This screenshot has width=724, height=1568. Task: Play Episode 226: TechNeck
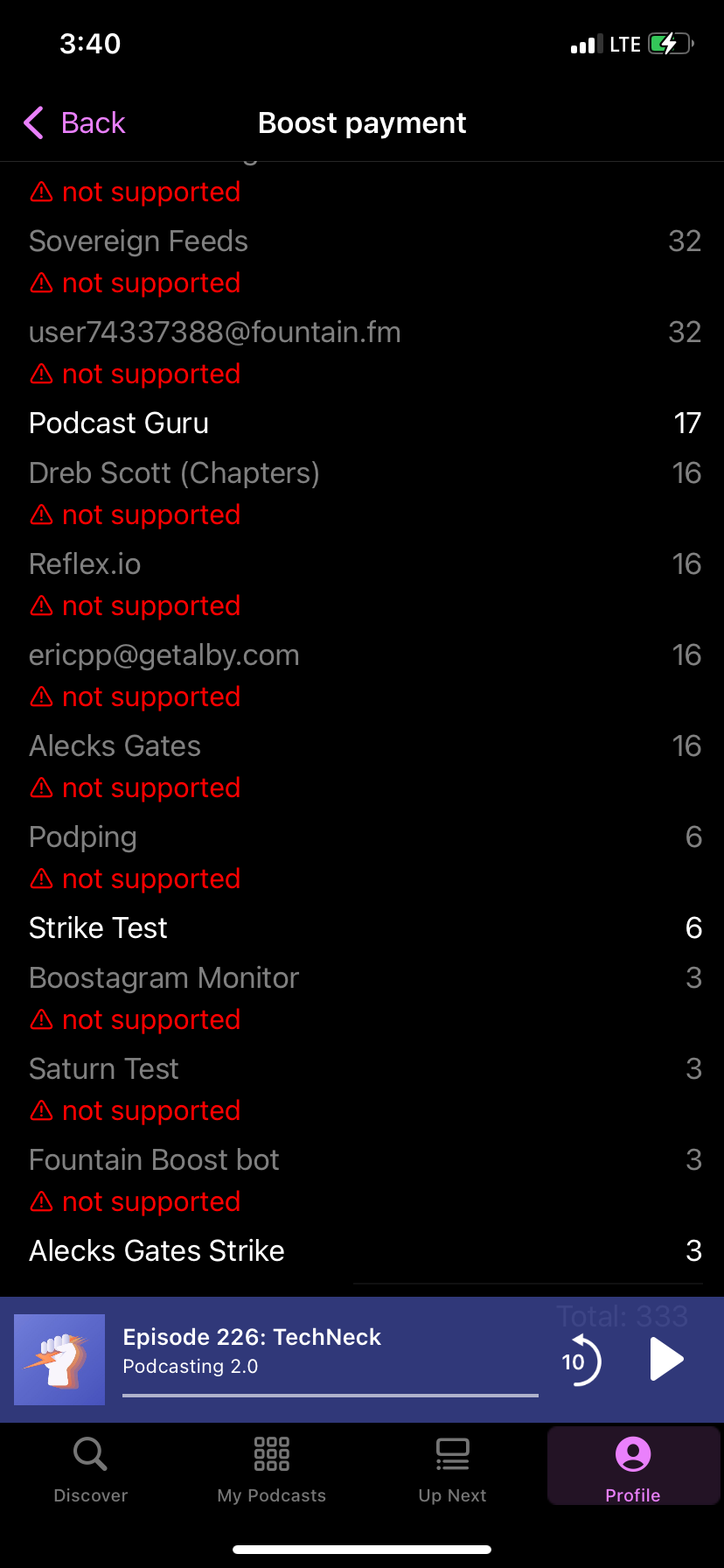tap(666, 1360)
